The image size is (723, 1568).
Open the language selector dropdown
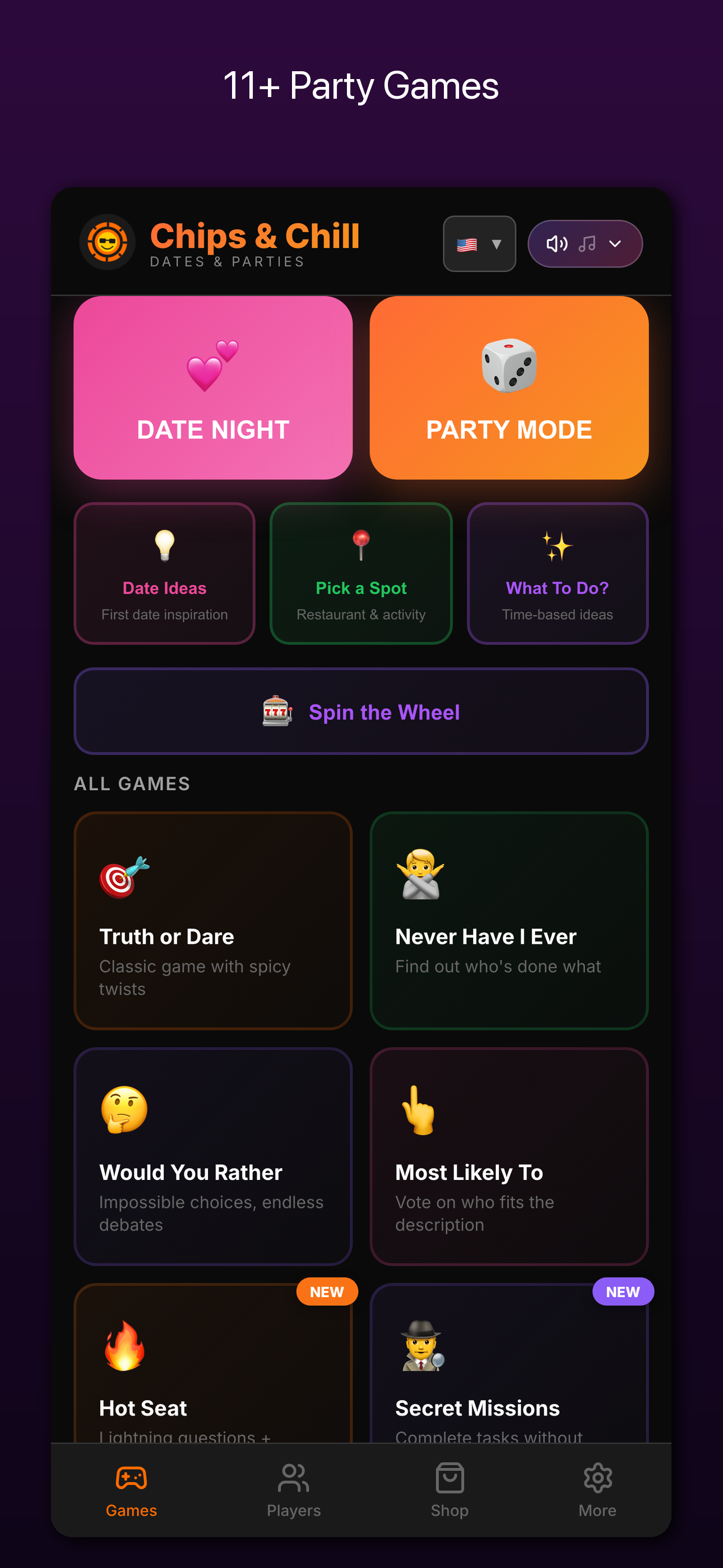pos(480,243)
